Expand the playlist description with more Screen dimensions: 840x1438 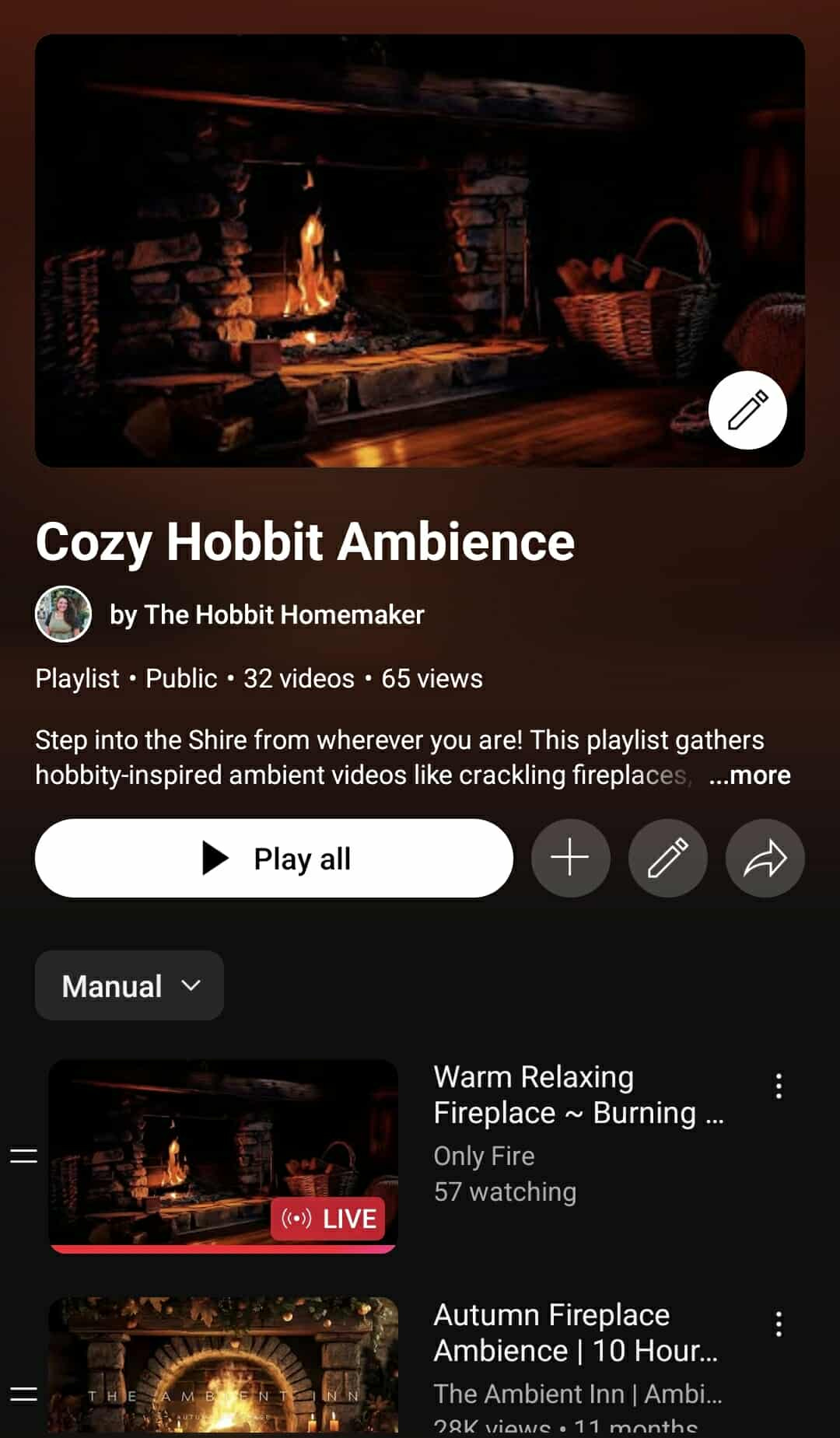pyautogui.click(x=750, y=775)
